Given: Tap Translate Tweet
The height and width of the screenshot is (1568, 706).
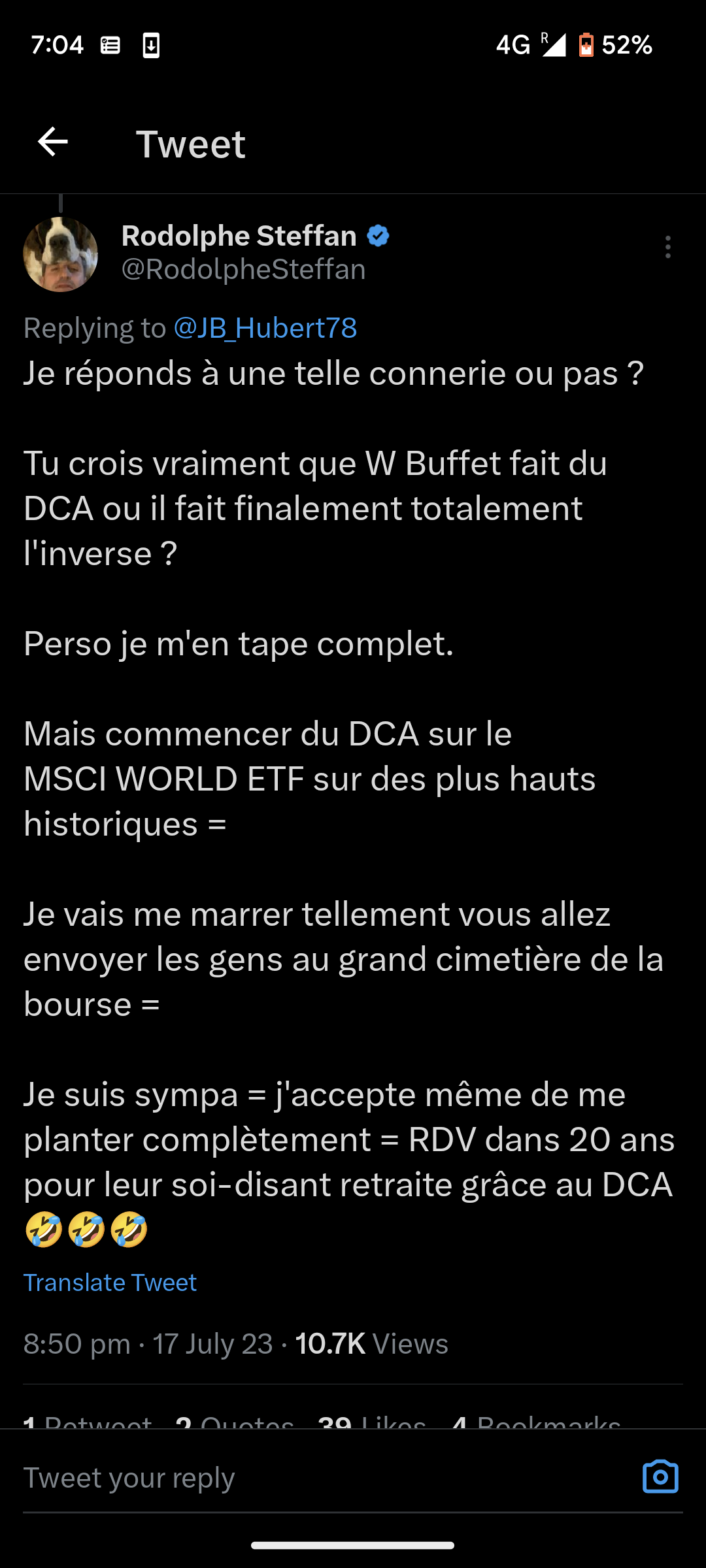Looking at the screenshot, I should [110, 1282].
